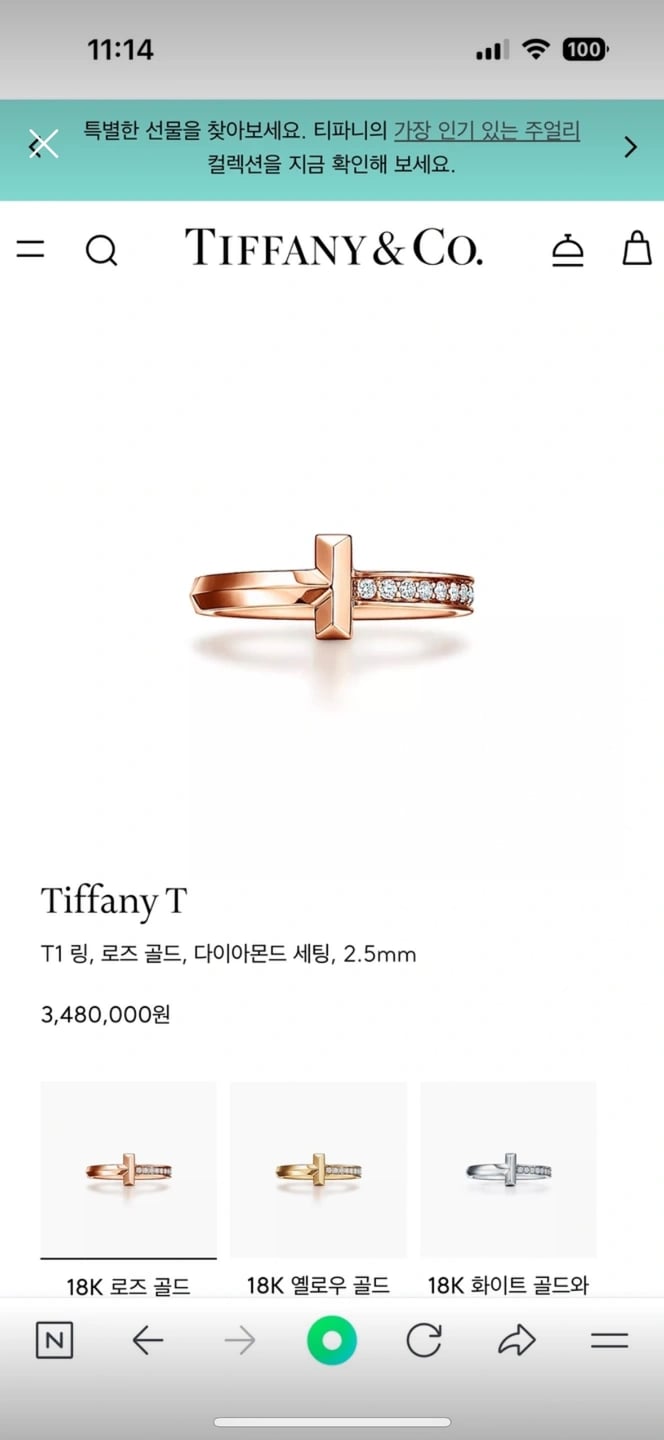Go back to the previous page
This screenshot has height=1440, width=664.
tap(148, 1341)
